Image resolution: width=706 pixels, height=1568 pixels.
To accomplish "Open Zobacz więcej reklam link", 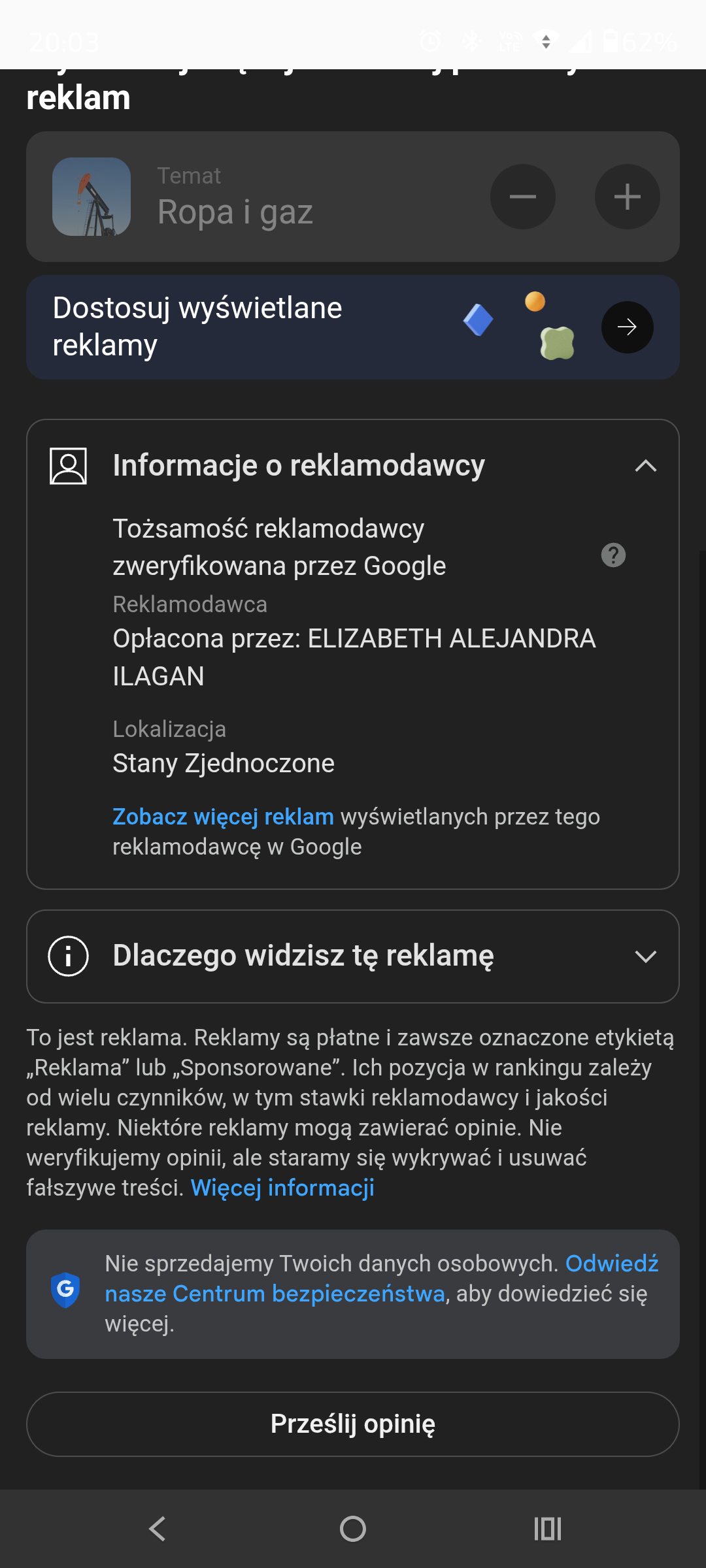I will pyautogui.click(x=223, y=817).
